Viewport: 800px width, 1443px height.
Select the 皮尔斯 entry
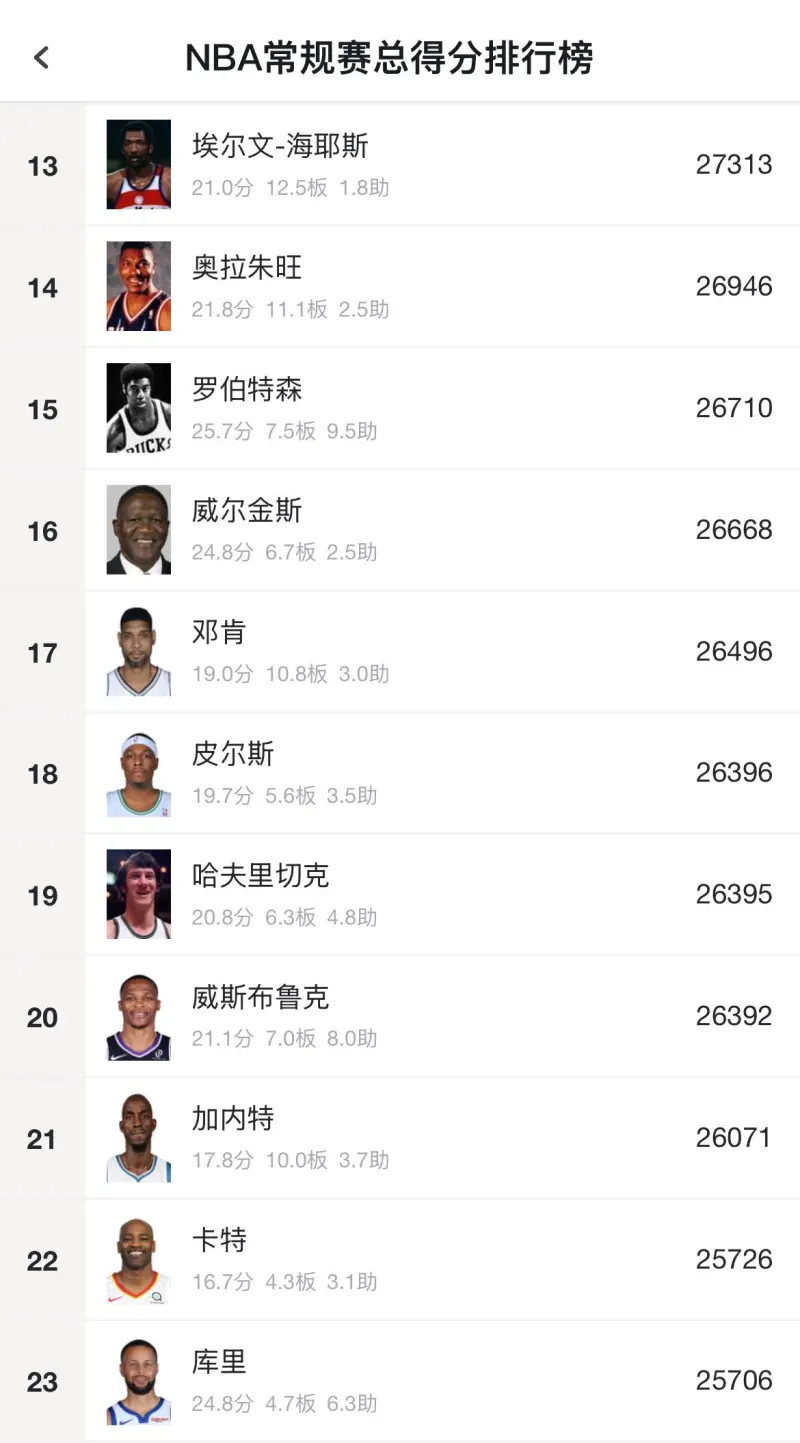click(440, 773)
